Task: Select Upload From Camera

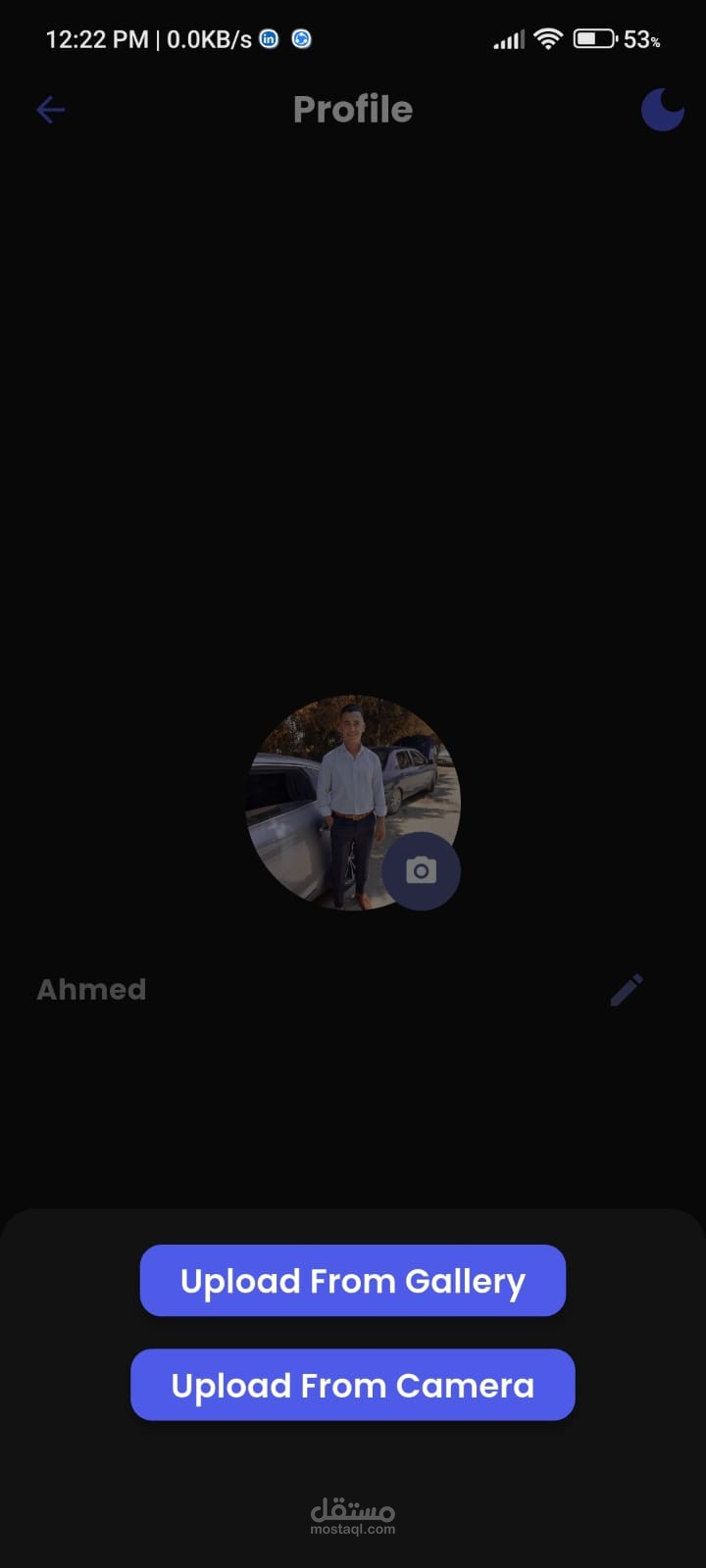Action: coord(353,1385)
